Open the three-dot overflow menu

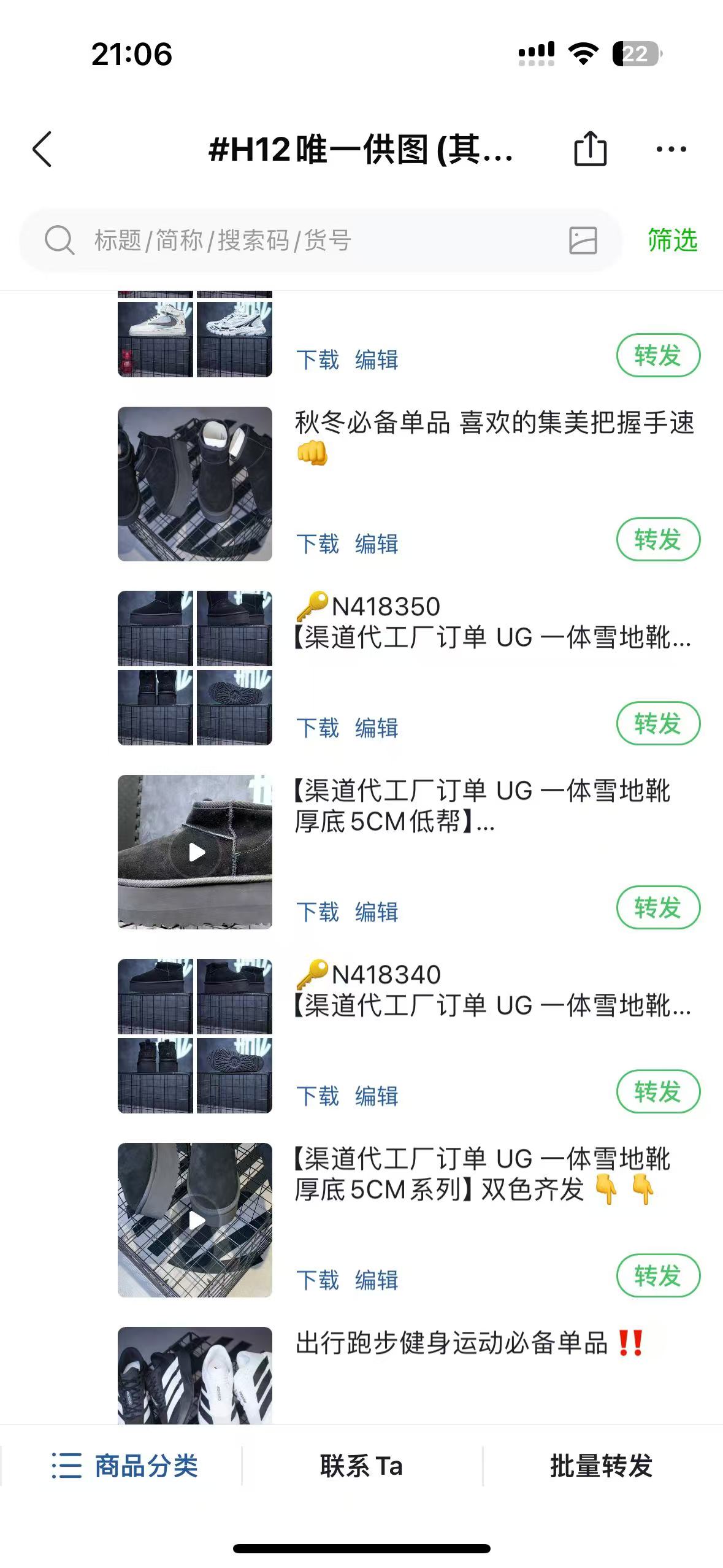tap(671, 149)
